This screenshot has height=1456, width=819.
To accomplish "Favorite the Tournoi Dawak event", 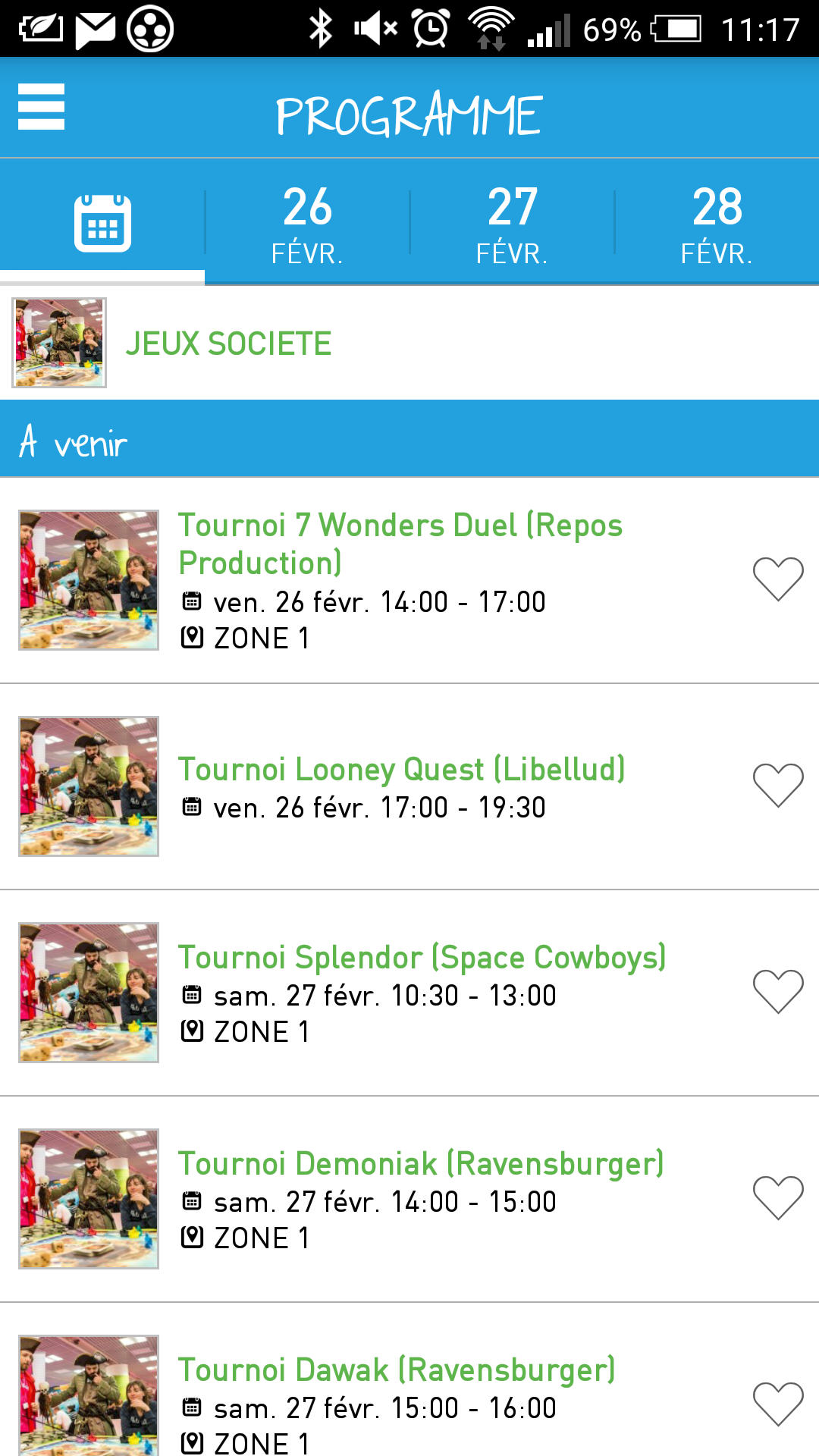I will pos(778,1404).
